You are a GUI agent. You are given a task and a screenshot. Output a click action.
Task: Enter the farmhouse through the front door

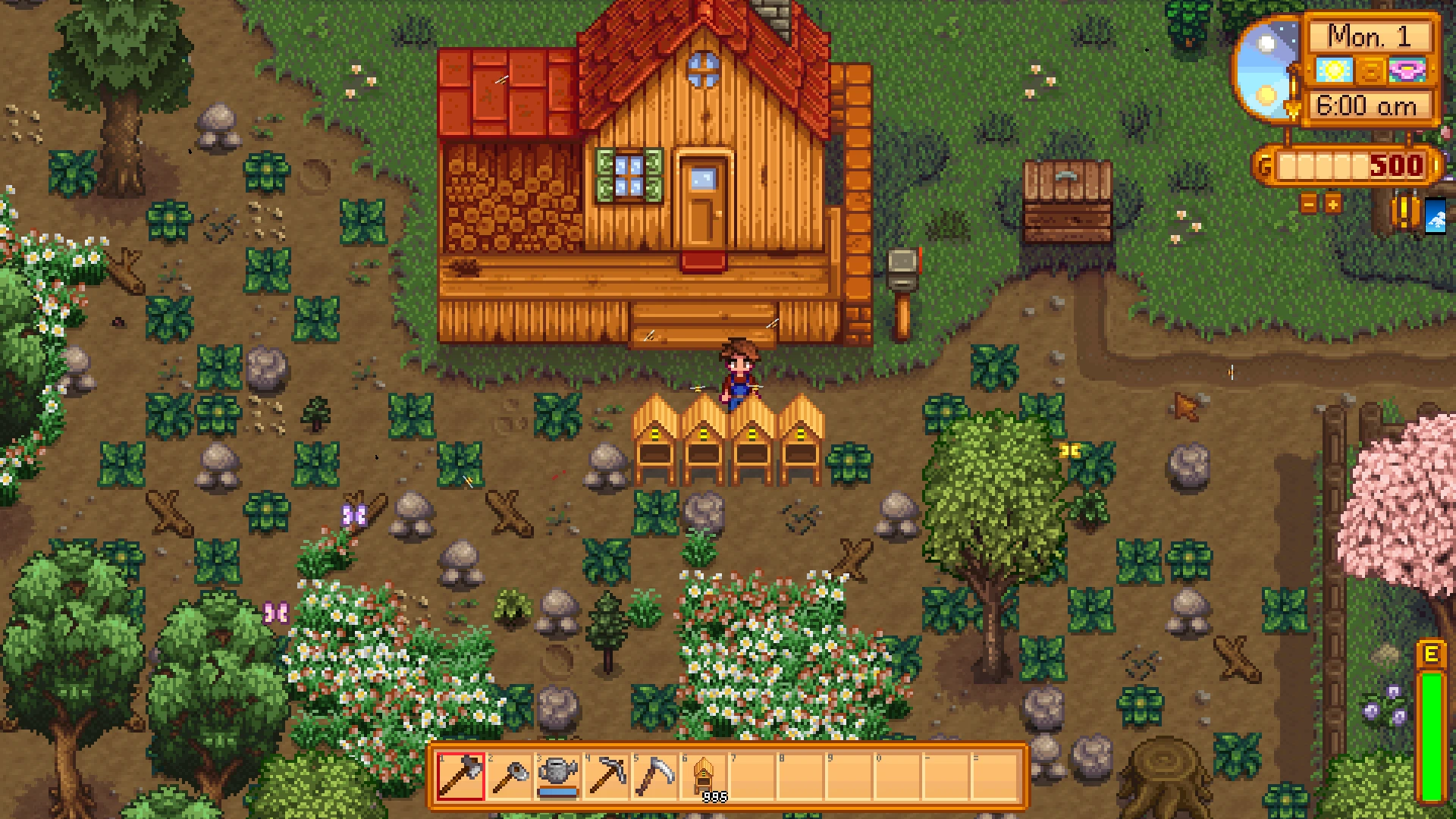703,201
